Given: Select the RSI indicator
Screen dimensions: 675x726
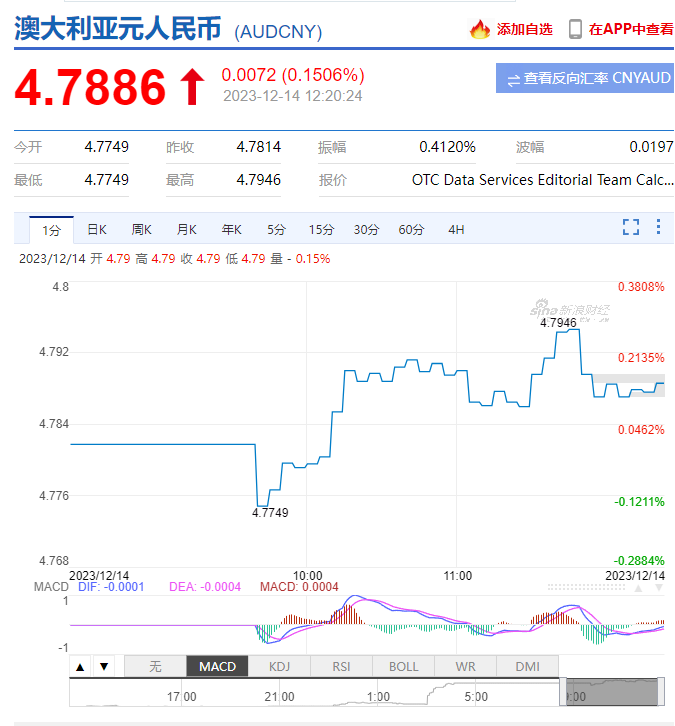Looking at the screenshot, I should [341, 666].
